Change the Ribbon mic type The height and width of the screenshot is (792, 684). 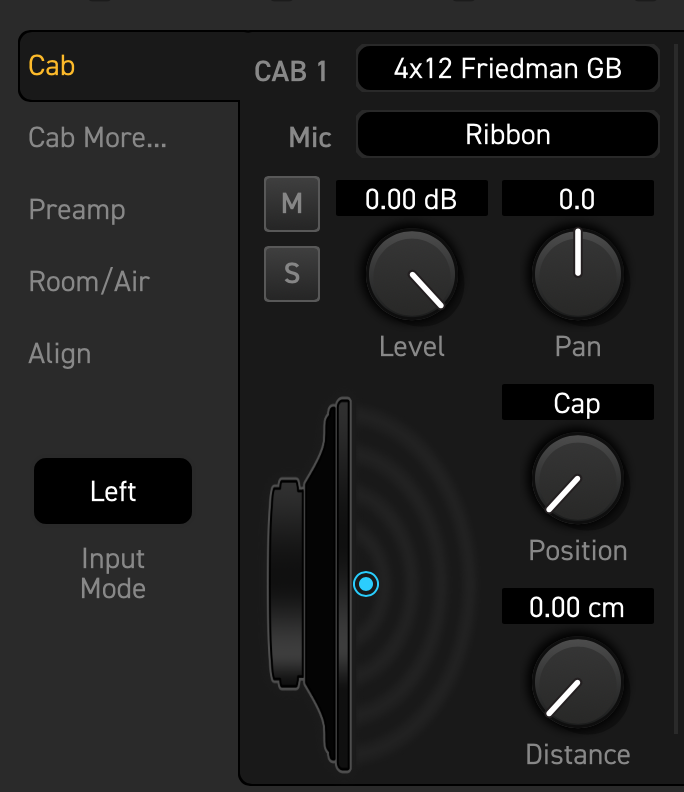click(x=508, y=135)
